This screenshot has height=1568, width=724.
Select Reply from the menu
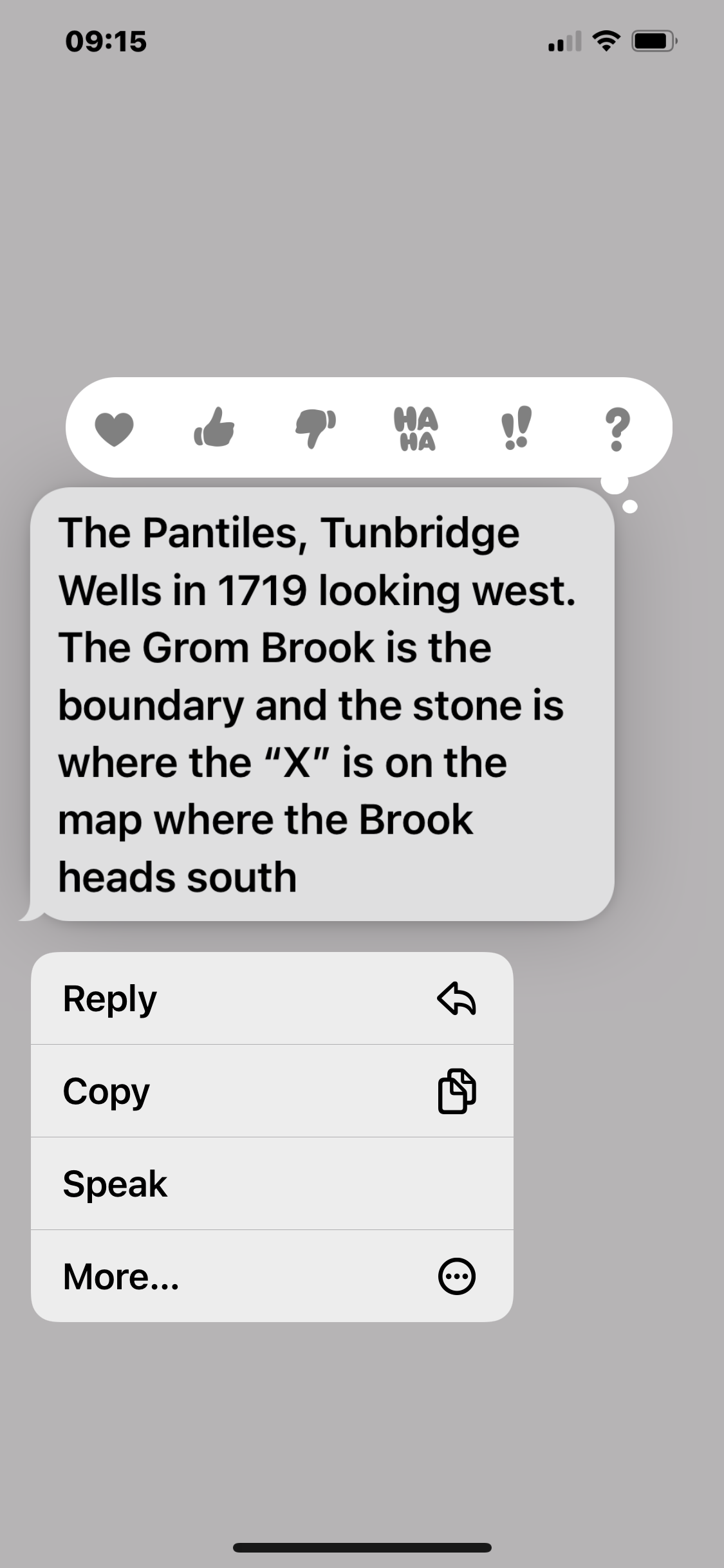click(x=272, y=998)
